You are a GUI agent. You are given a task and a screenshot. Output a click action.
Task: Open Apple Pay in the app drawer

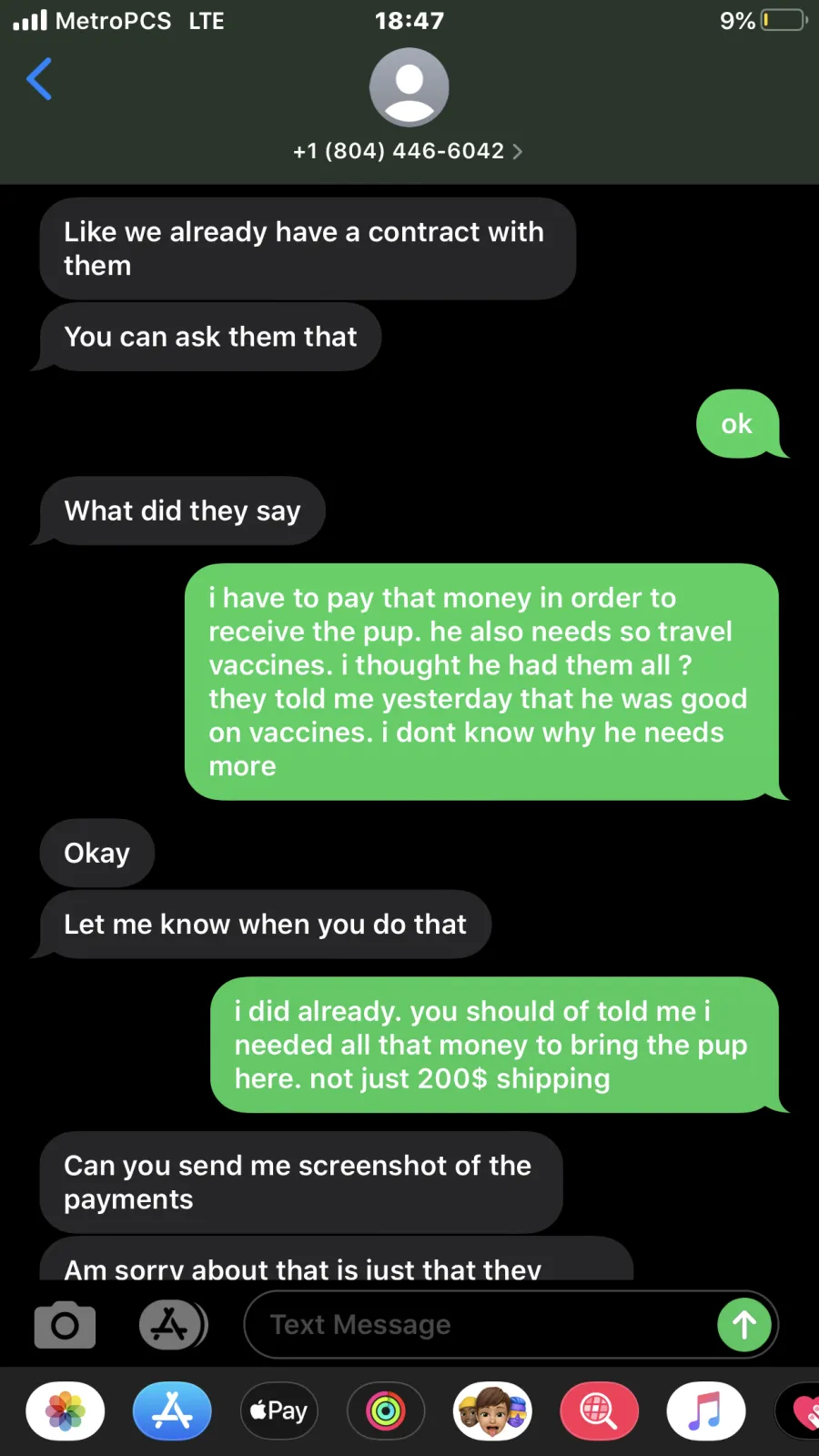[x=279, y=1411]
